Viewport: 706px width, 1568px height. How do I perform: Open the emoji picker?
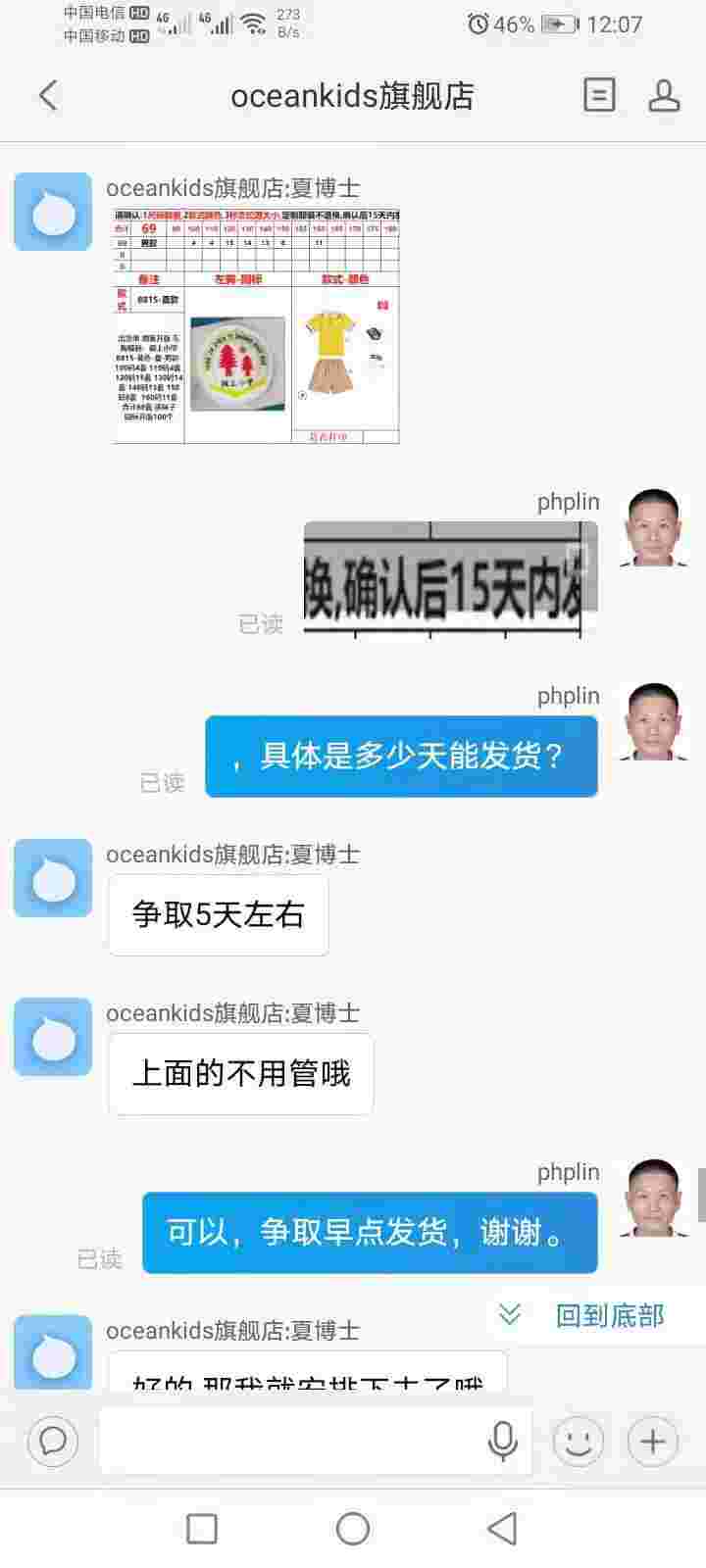579,1441
